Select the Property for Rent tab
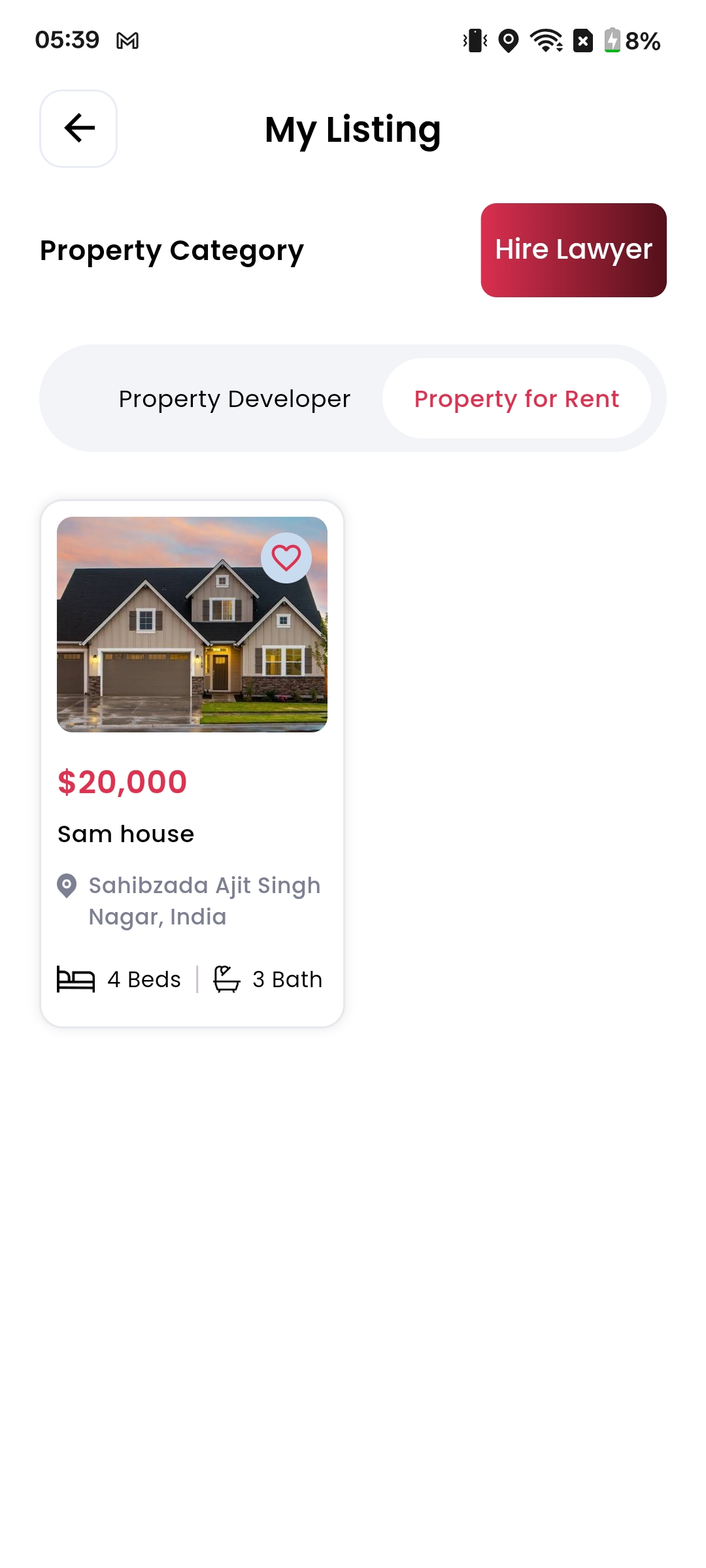 516,399
